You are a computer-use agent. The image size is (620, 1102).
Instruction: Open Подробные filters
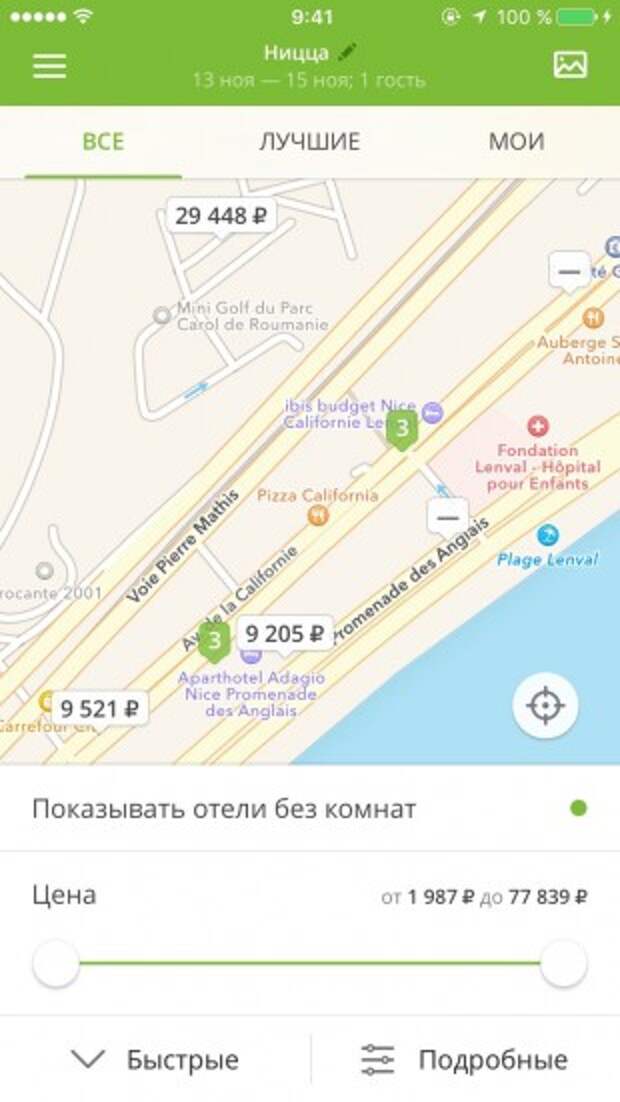tap(465, 1060)
